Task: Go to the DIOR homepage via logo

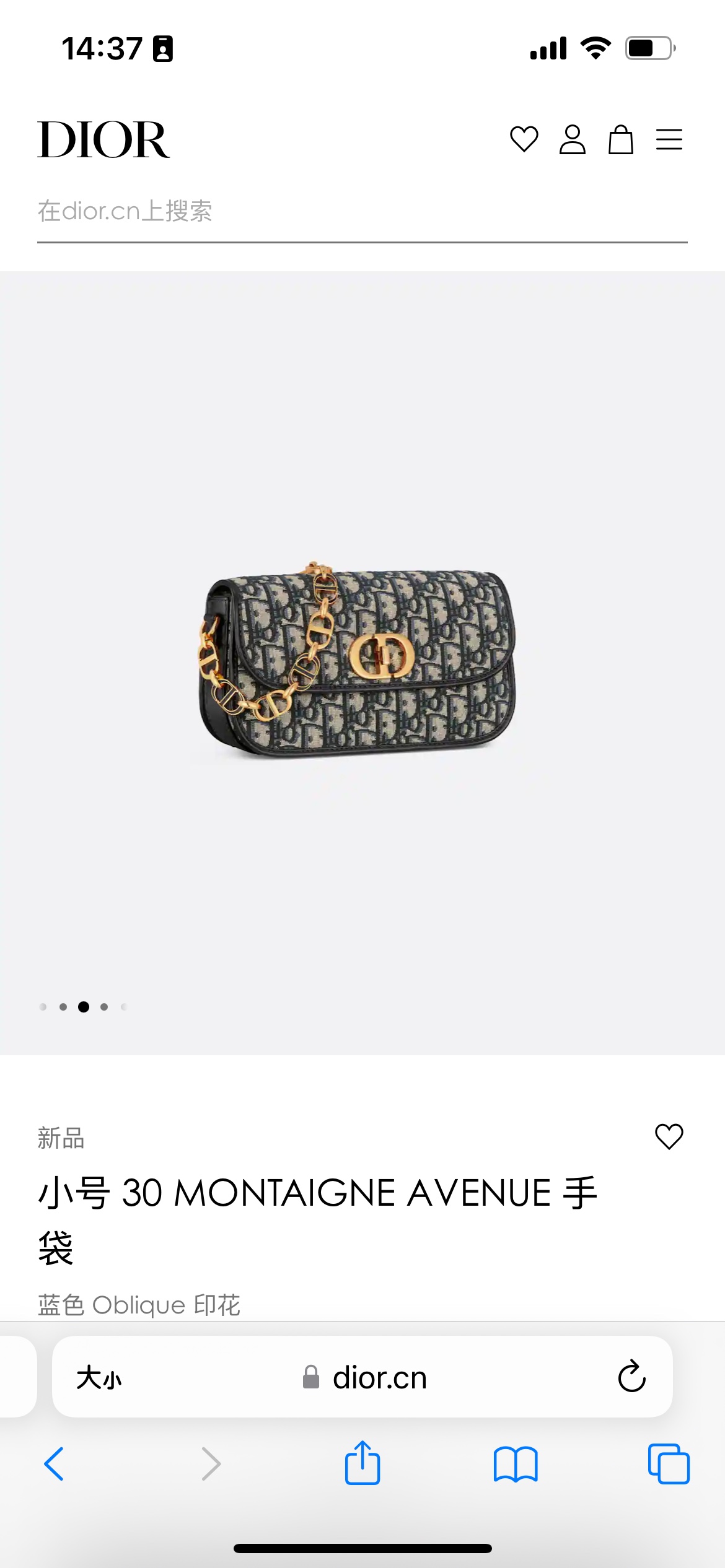Action: (103, 140)
